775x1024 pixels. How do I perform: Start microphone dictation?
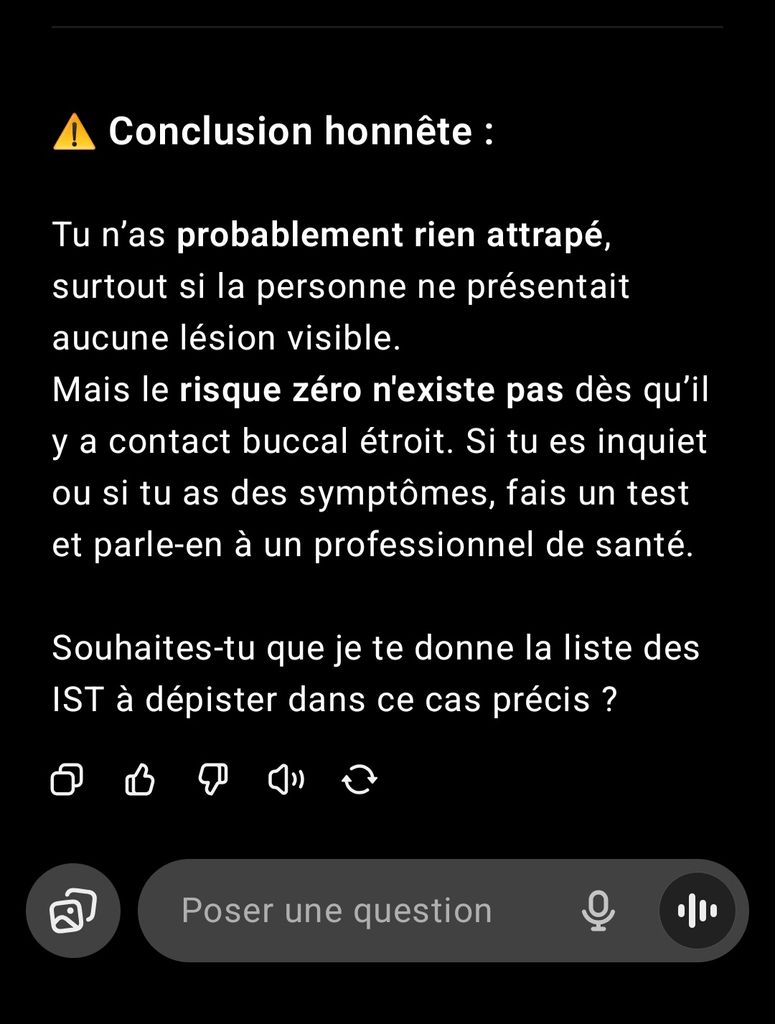(598, 911)
